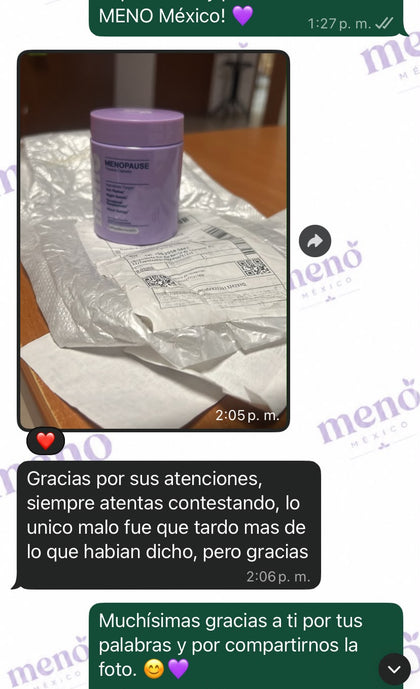Tap the red heart reaction under the photo
Viewport: 420px width, 689px height.
[46, 441]
